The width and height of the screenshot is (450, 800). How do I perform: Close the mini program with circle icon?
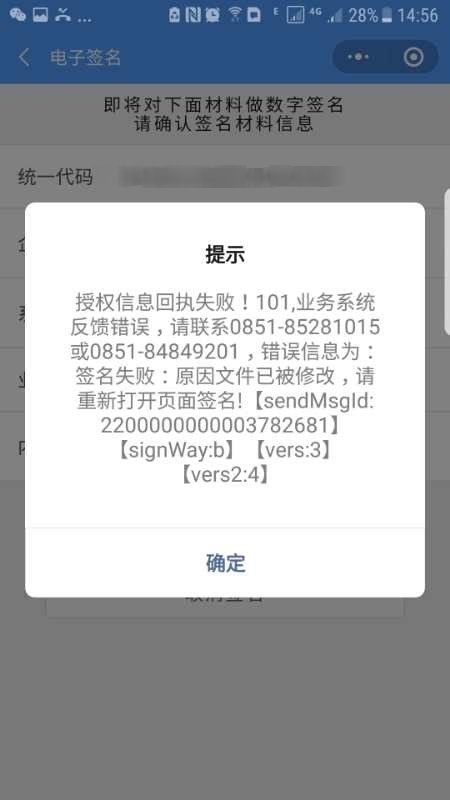[x=413, y=57]
